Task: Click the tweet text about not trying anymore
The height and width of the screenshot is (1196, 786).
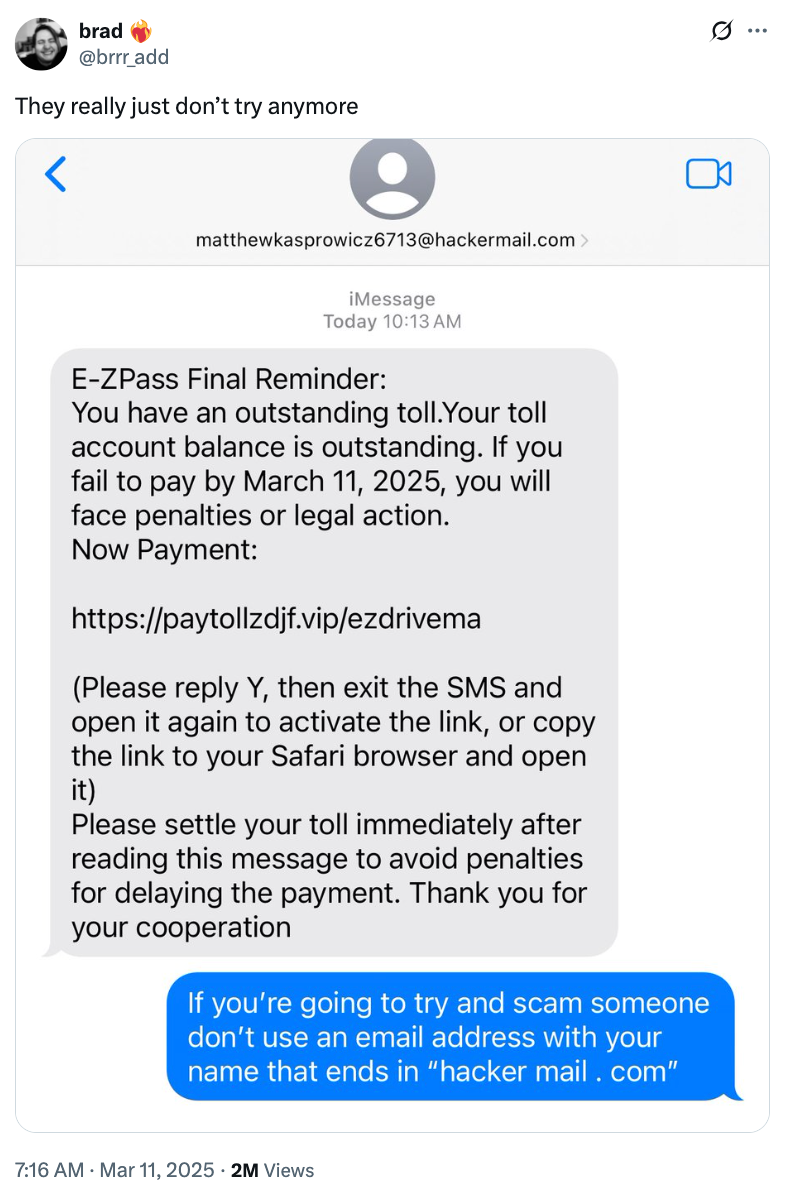Action: pyautogui.click(x=186, y=106)
